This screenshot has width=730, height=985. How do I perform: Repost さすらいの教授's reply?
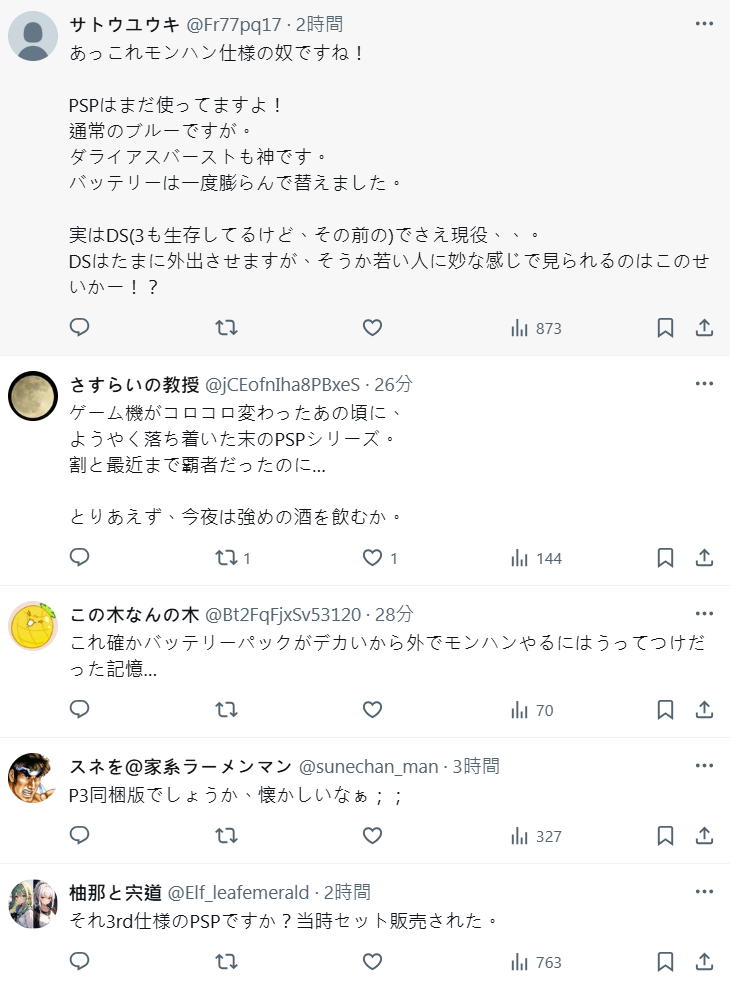coord(227,558)
